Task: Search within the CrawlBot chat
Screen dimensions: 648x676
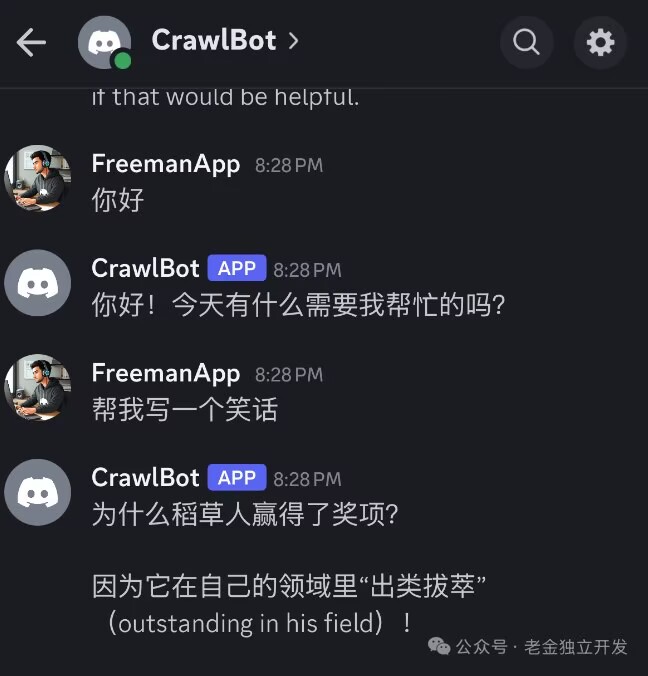Action: click(x=526, y=42)
